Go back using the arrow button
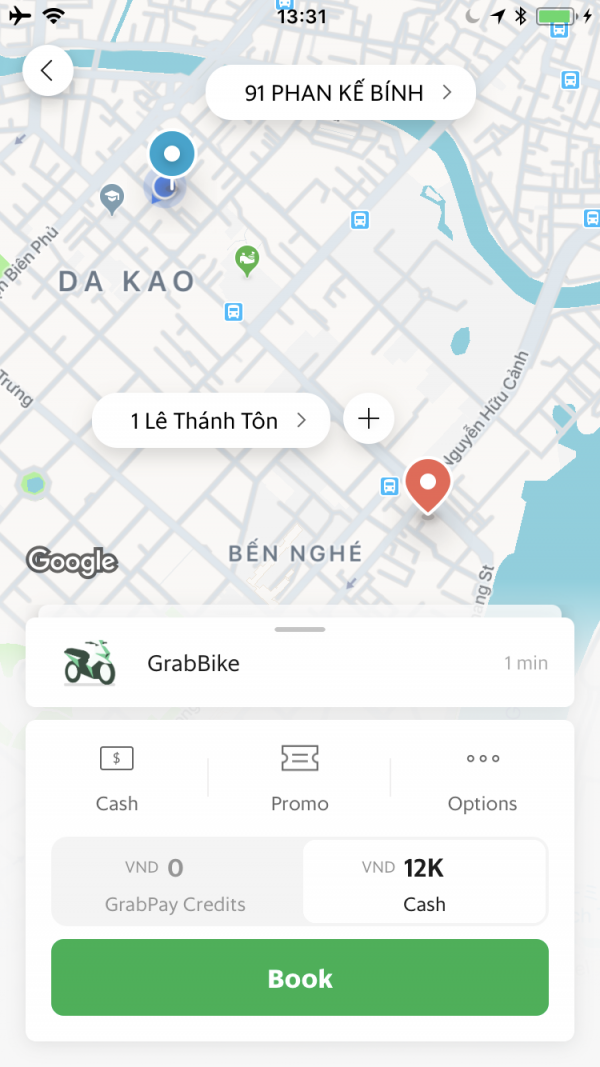This screenshot has width=600, height=1067. 48,71
